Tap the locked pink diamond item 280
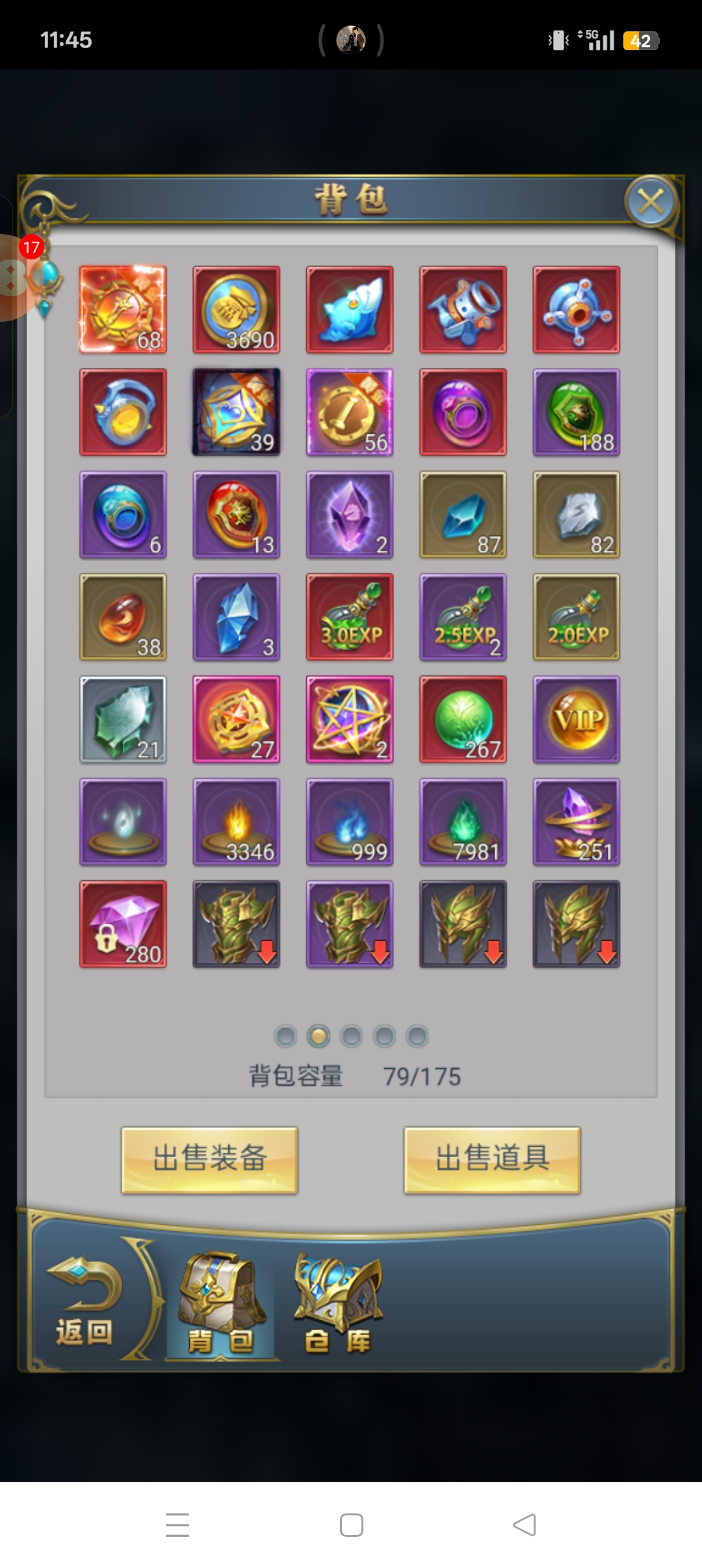The width and height of the screenshot is (702, 1568). [123, 924]
